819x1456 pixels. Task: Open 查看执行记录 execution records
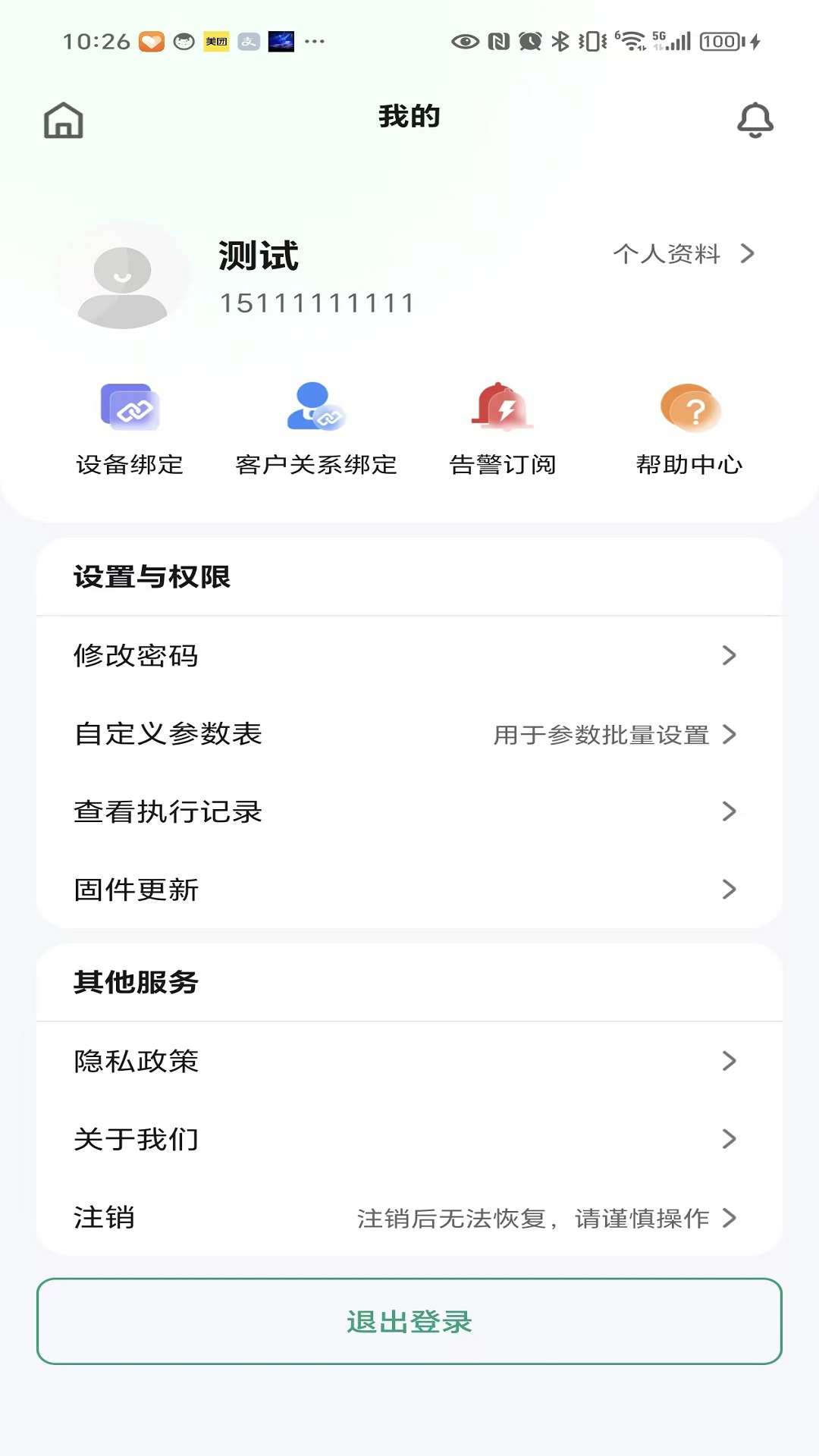[x=409, y=811]
